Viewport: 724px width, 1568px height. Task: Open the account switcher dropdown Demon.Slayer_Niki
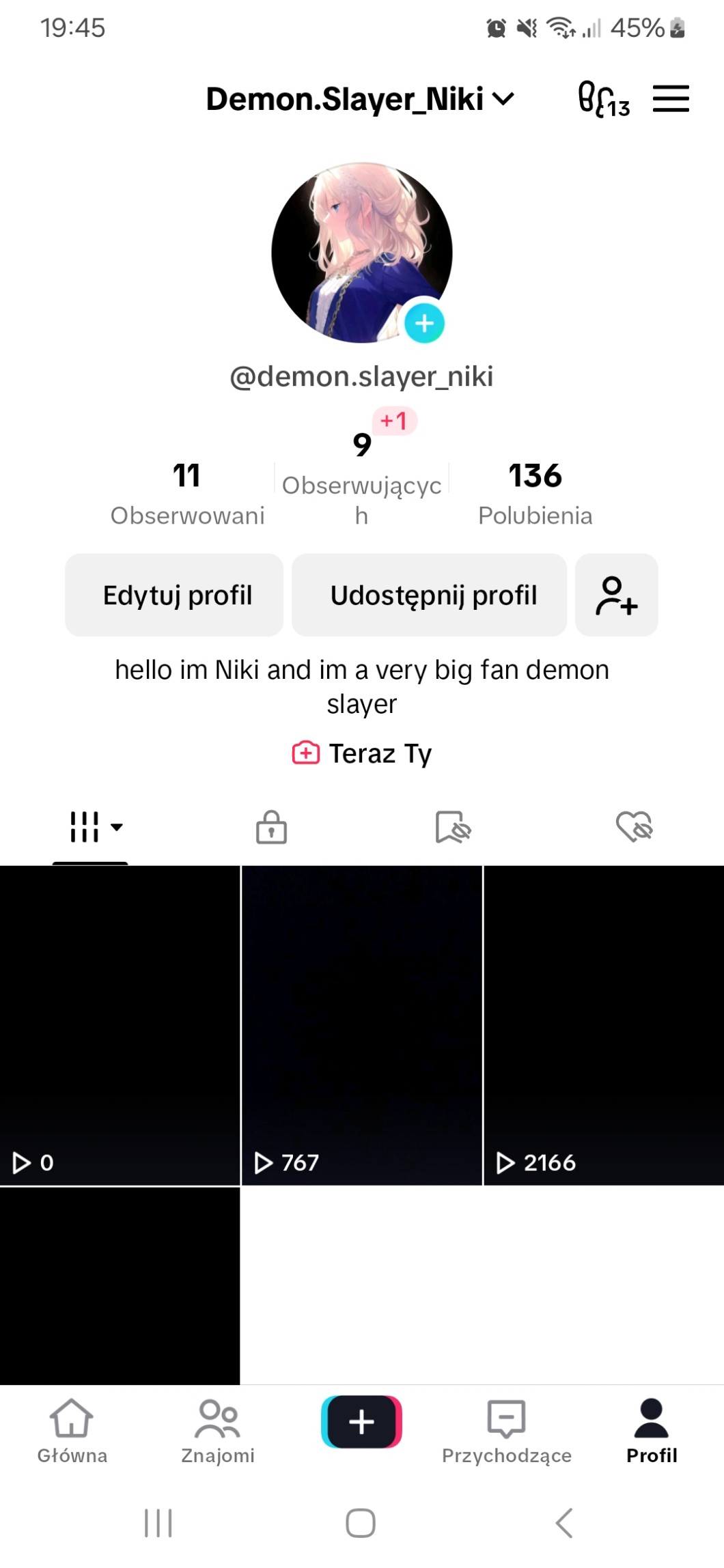tap(360, 100)
